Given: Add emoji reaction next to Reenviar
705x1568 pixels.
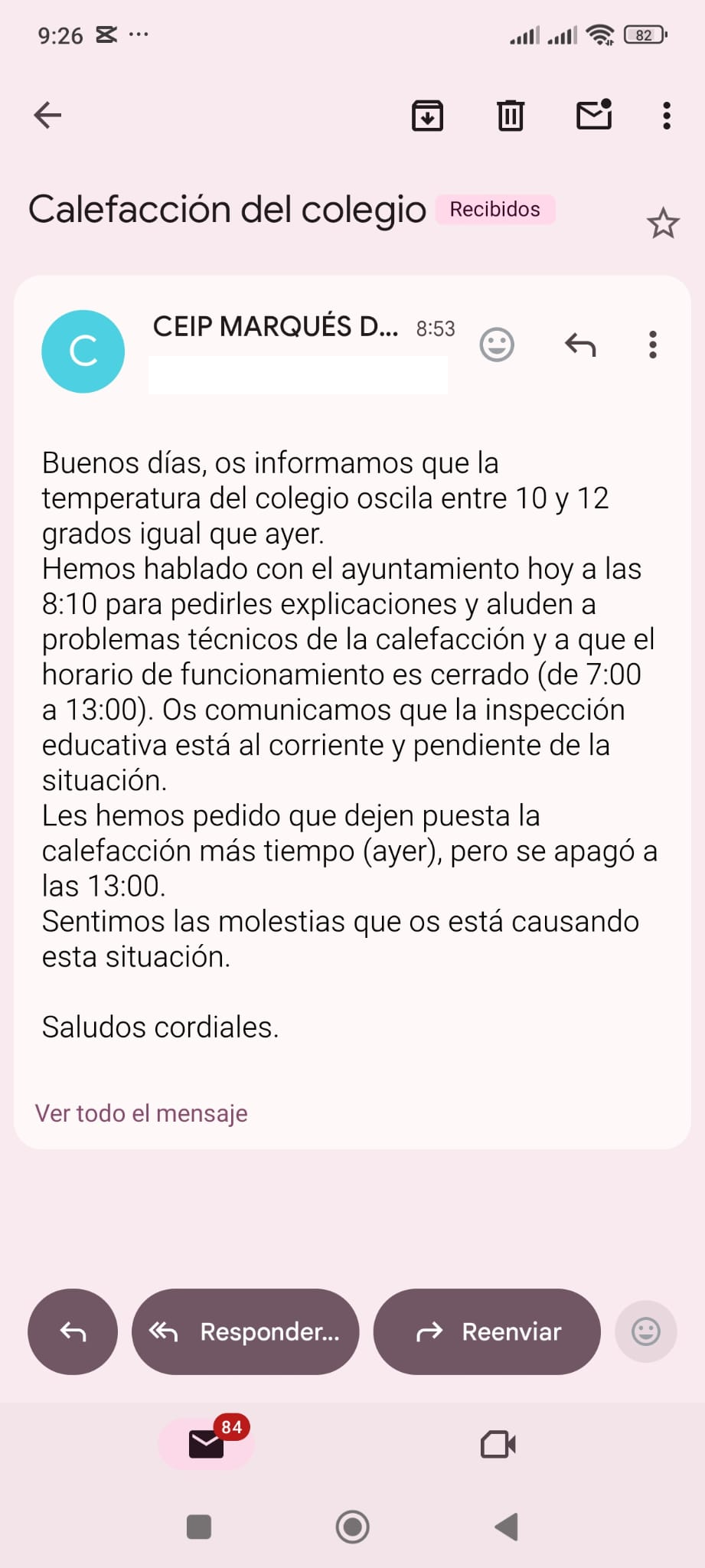Looking at the screenshot, I should click(x=646, y=1331).
